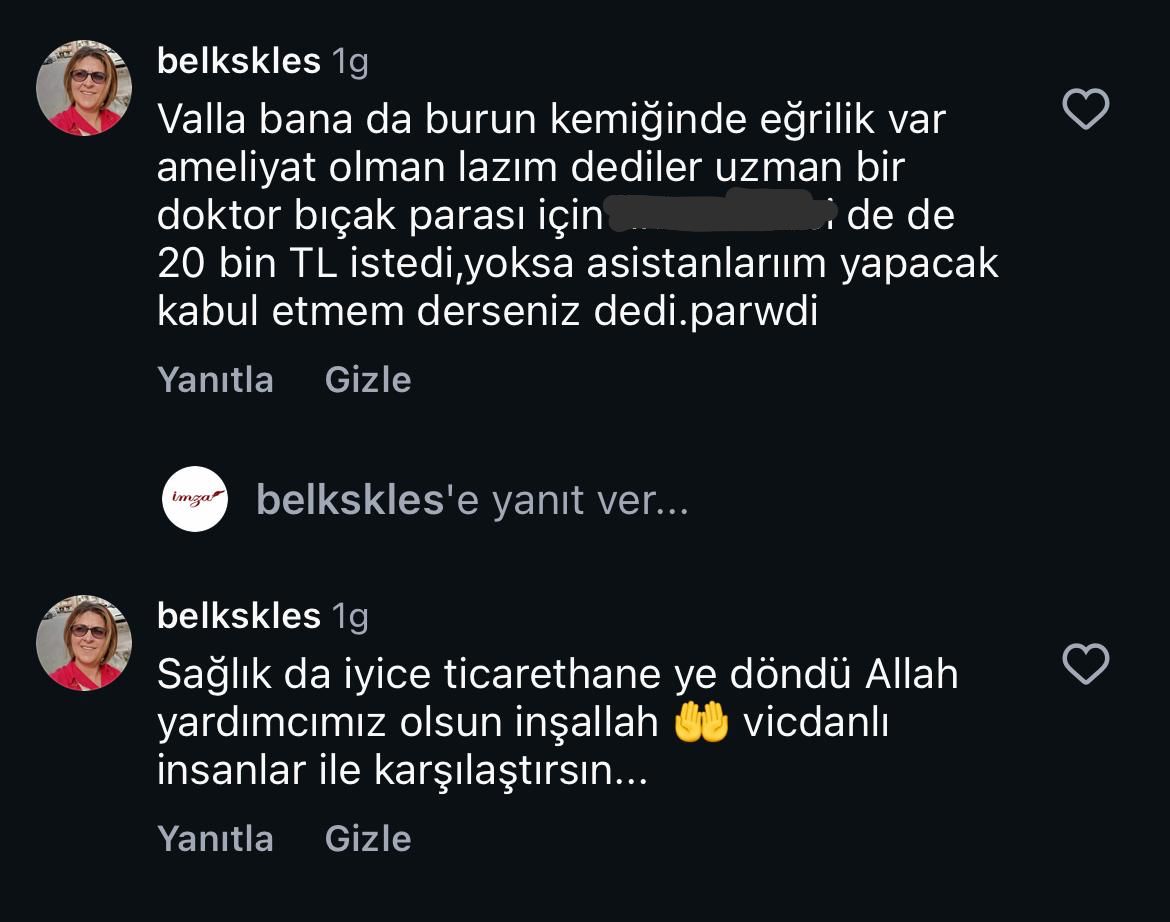Like the comment starting with 'Sağlık da iyice'
This screenshot has width=1170, height=922.
pyautogui.click(x=1085, y=665)
